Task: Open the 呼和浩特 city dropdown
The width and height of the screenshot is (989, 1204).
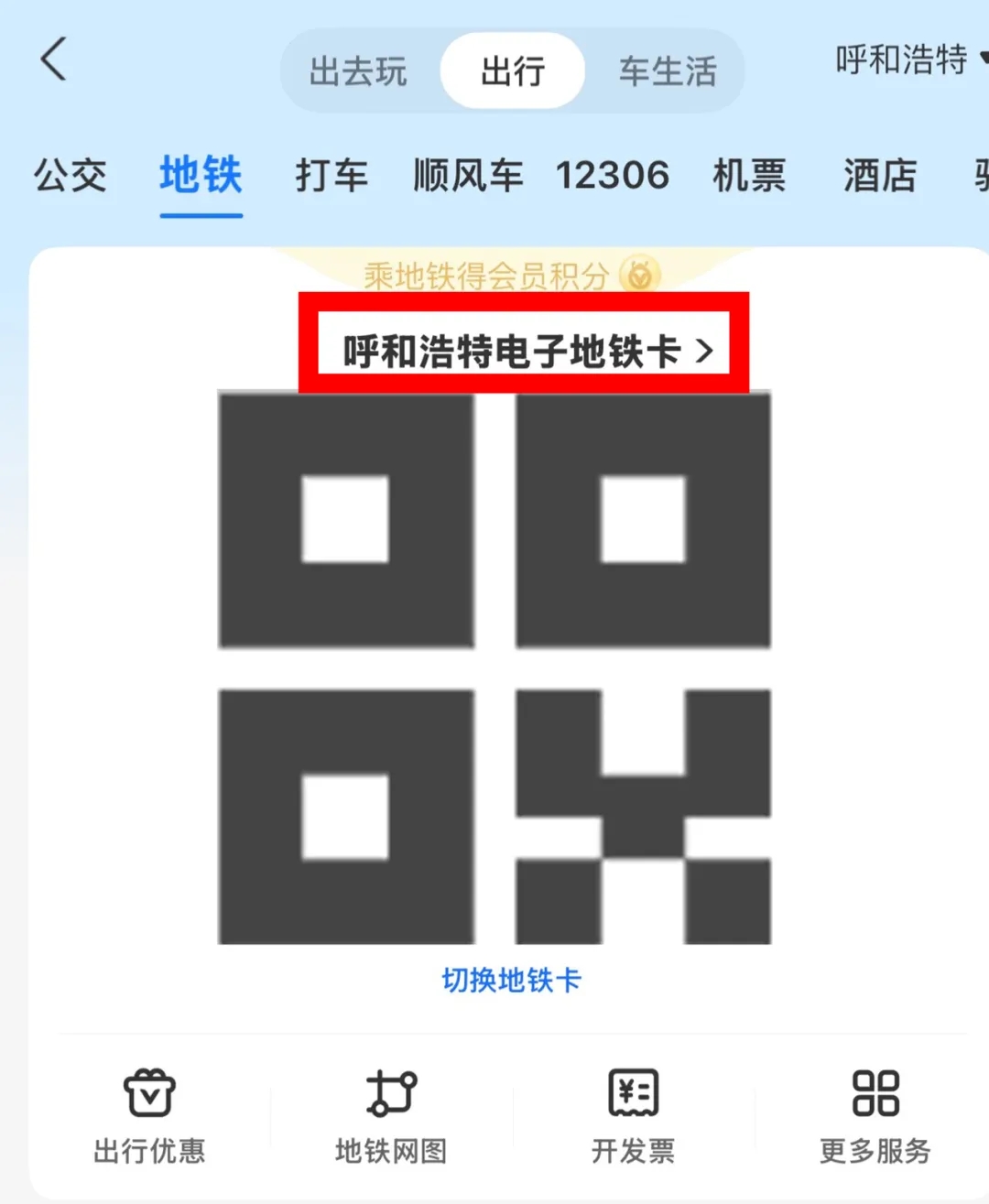Action: pos(908,60)
